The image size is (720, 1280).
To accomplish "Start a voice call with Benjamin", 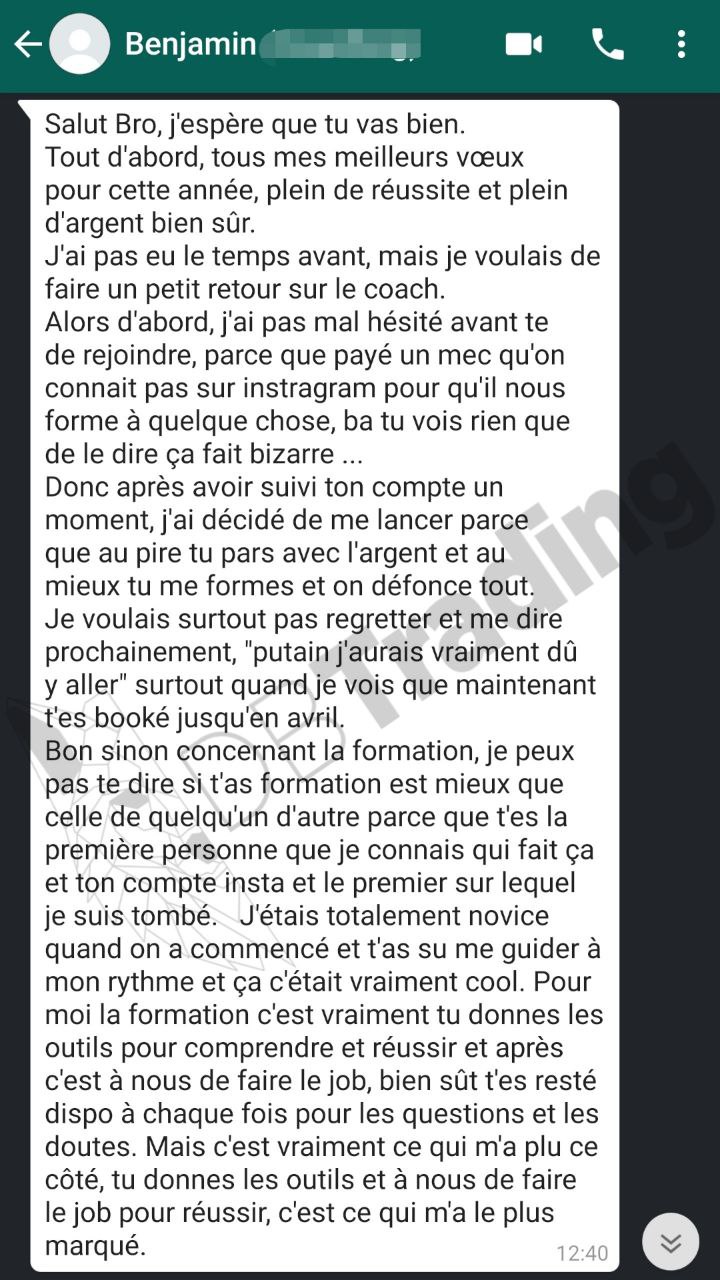I will (607, 44).
